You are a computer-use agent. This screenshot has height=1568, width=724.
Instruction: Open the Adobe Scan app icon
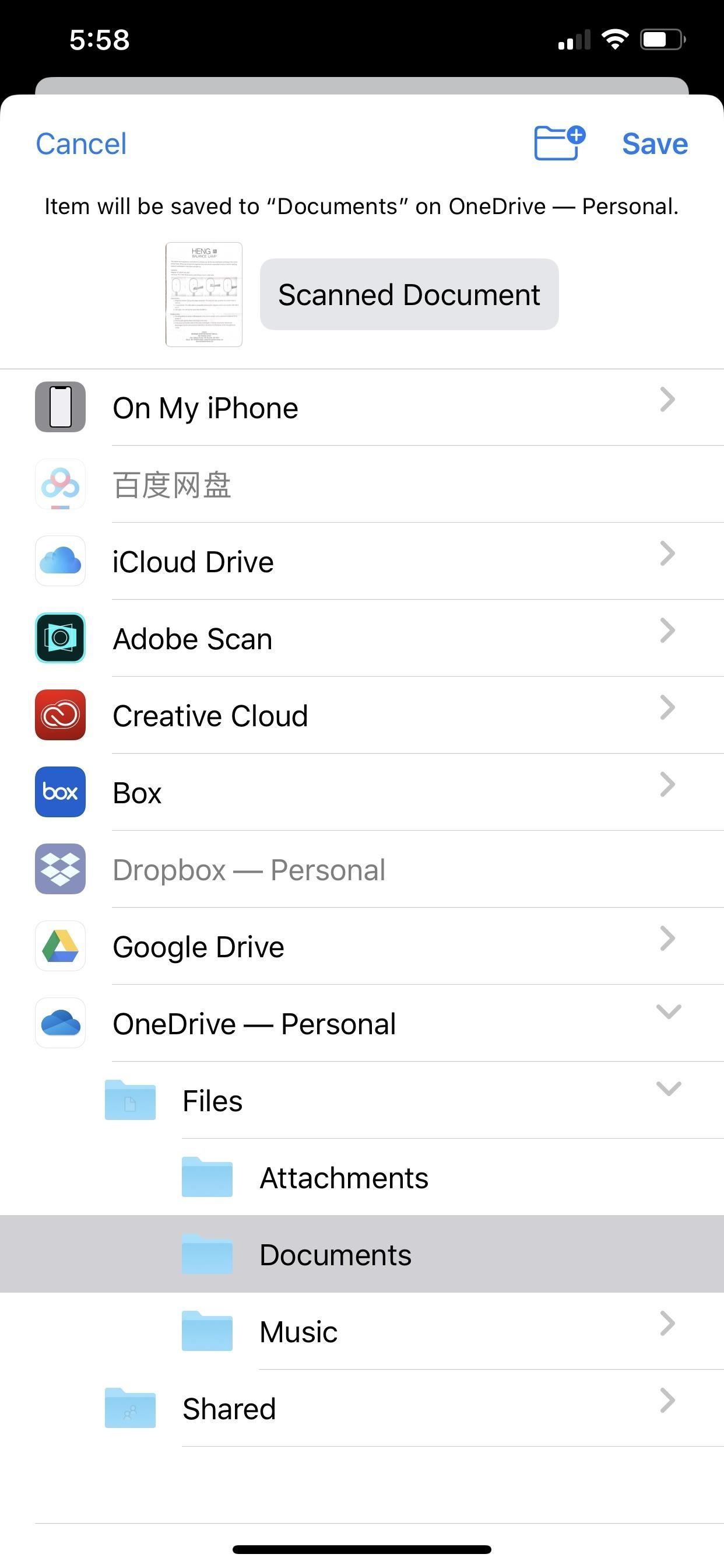[x=60, y=639]
